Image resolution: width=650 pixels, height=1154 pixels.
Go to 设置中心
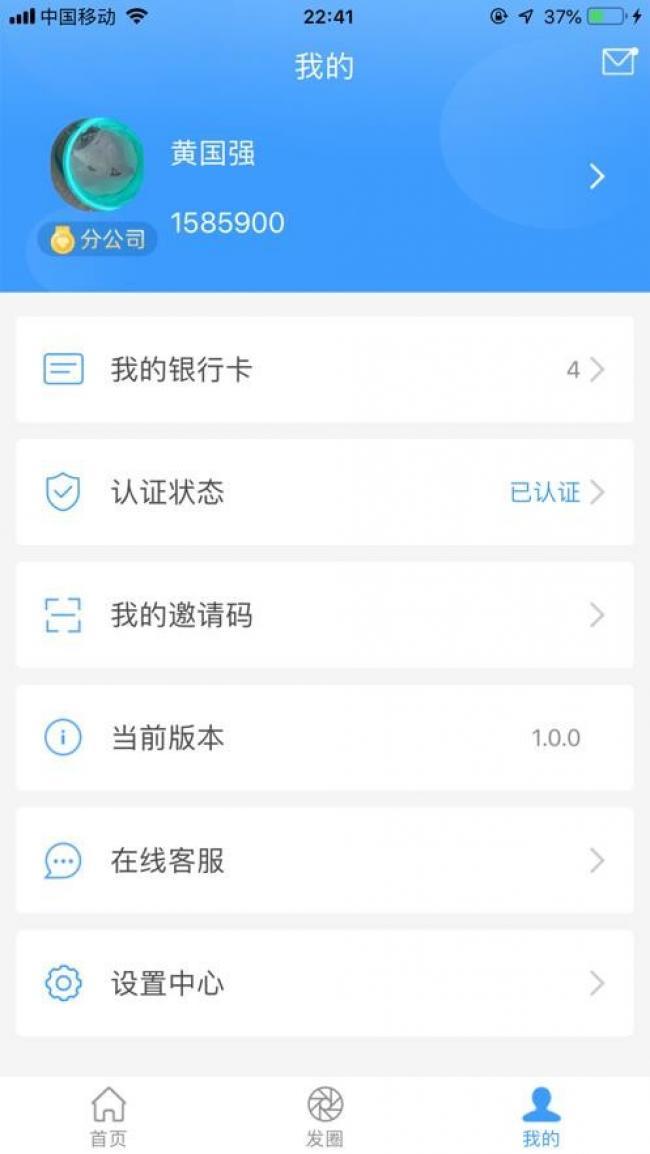pos(324,984)
